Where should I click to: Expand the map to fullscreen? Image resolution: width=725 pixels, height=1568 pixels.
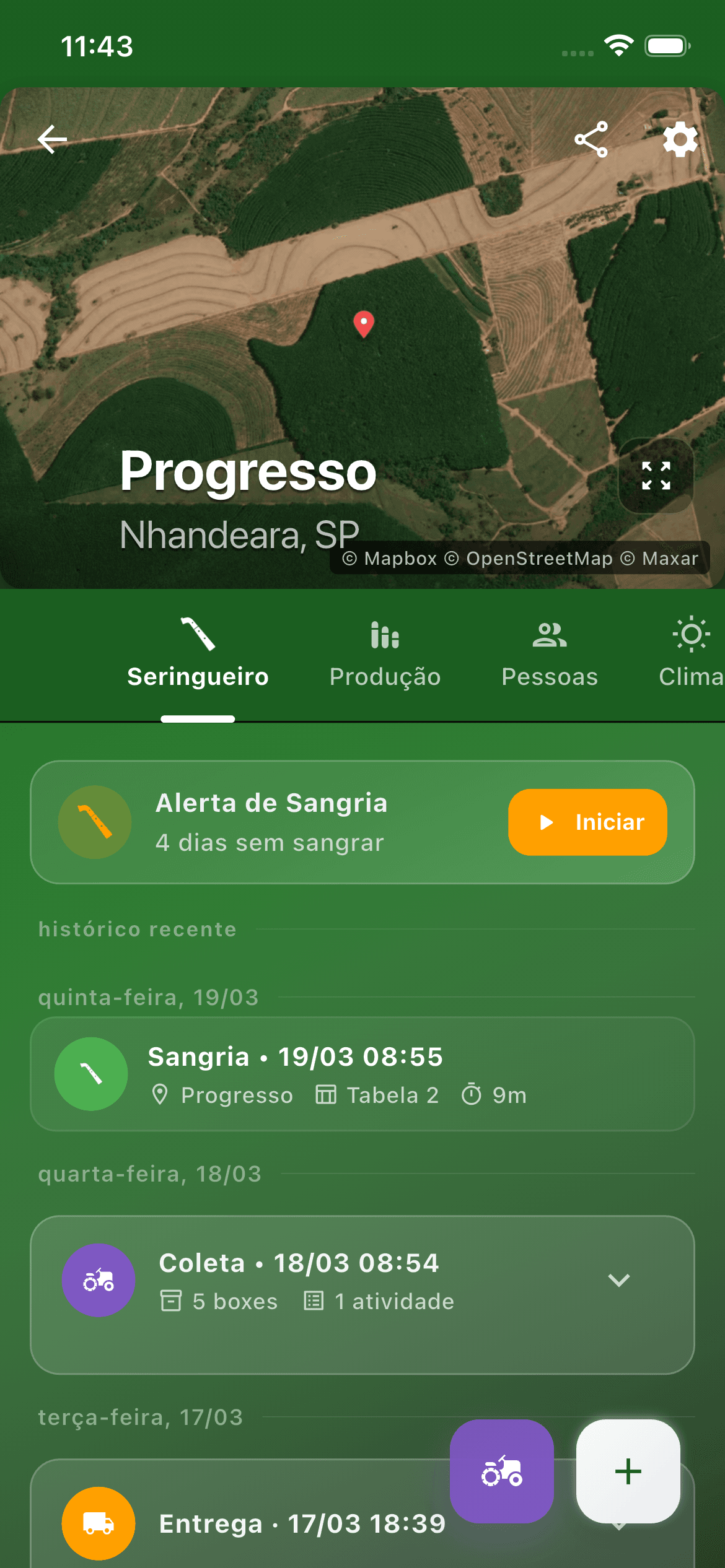[x=656, y=476]
